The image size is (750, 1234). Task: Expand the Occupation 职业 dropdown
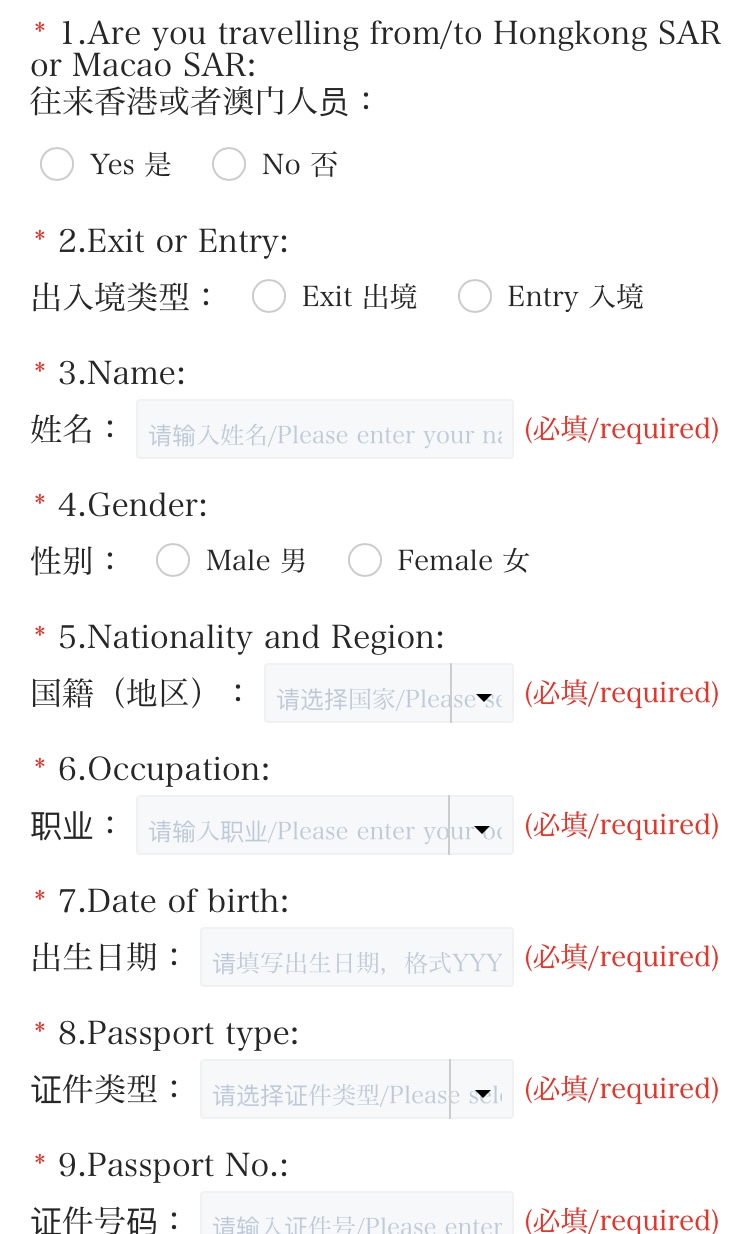(324, 826)
